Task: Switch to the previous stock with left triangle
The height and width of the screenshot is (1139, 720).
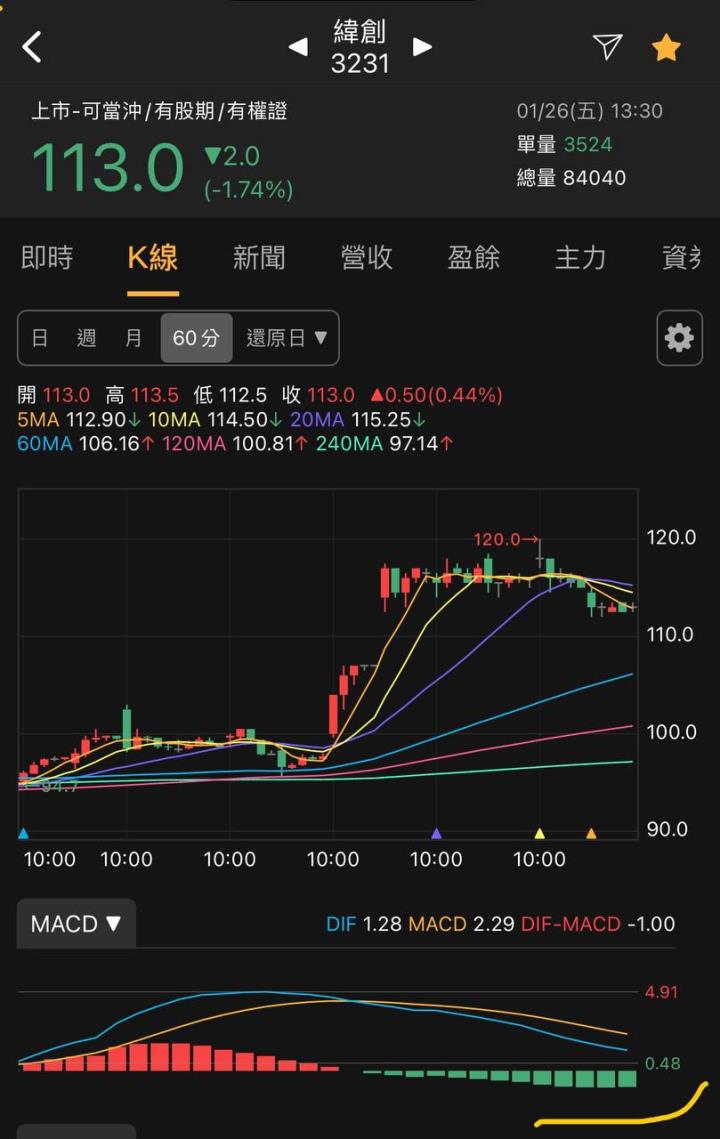Action: coord(298,47)
